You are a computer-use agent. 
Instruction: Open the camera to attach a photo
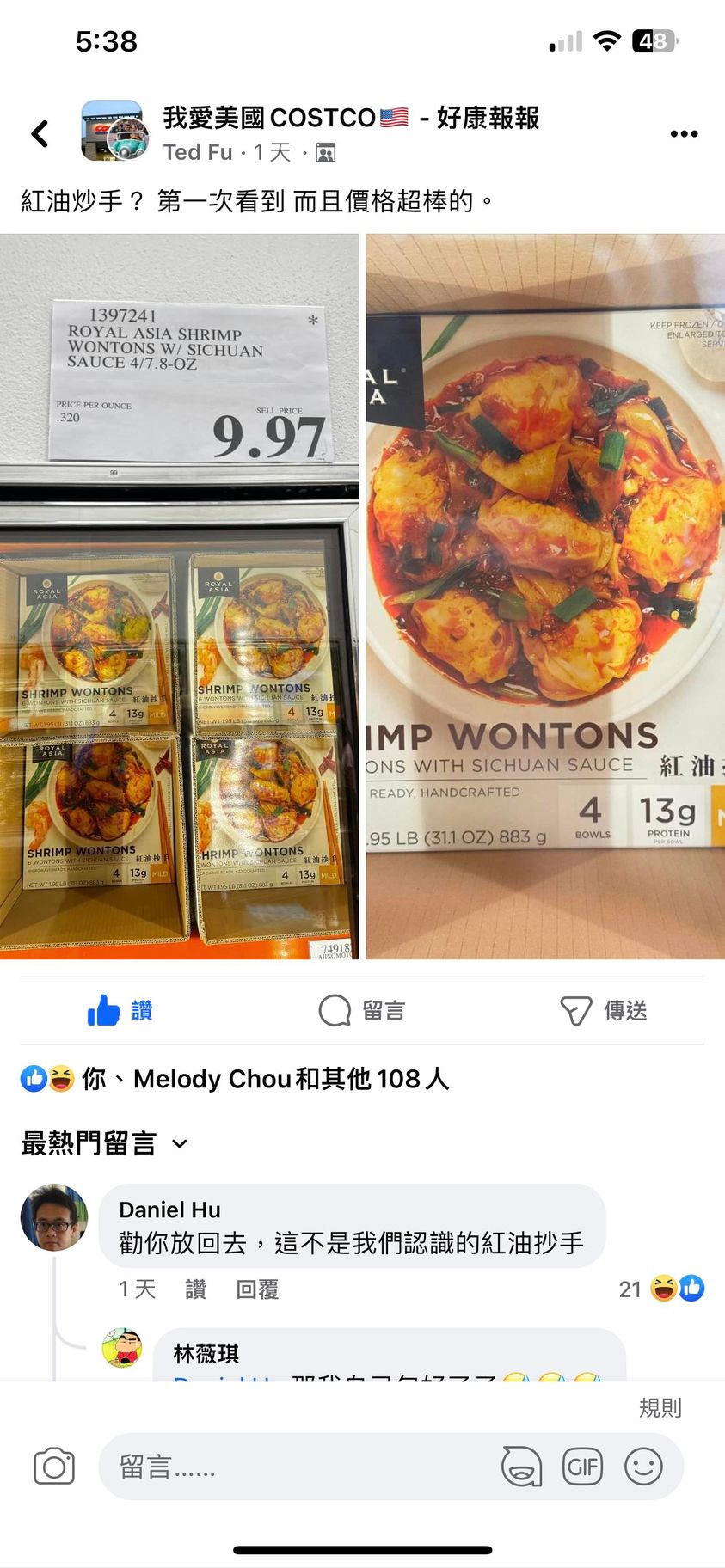point(54,1467)
